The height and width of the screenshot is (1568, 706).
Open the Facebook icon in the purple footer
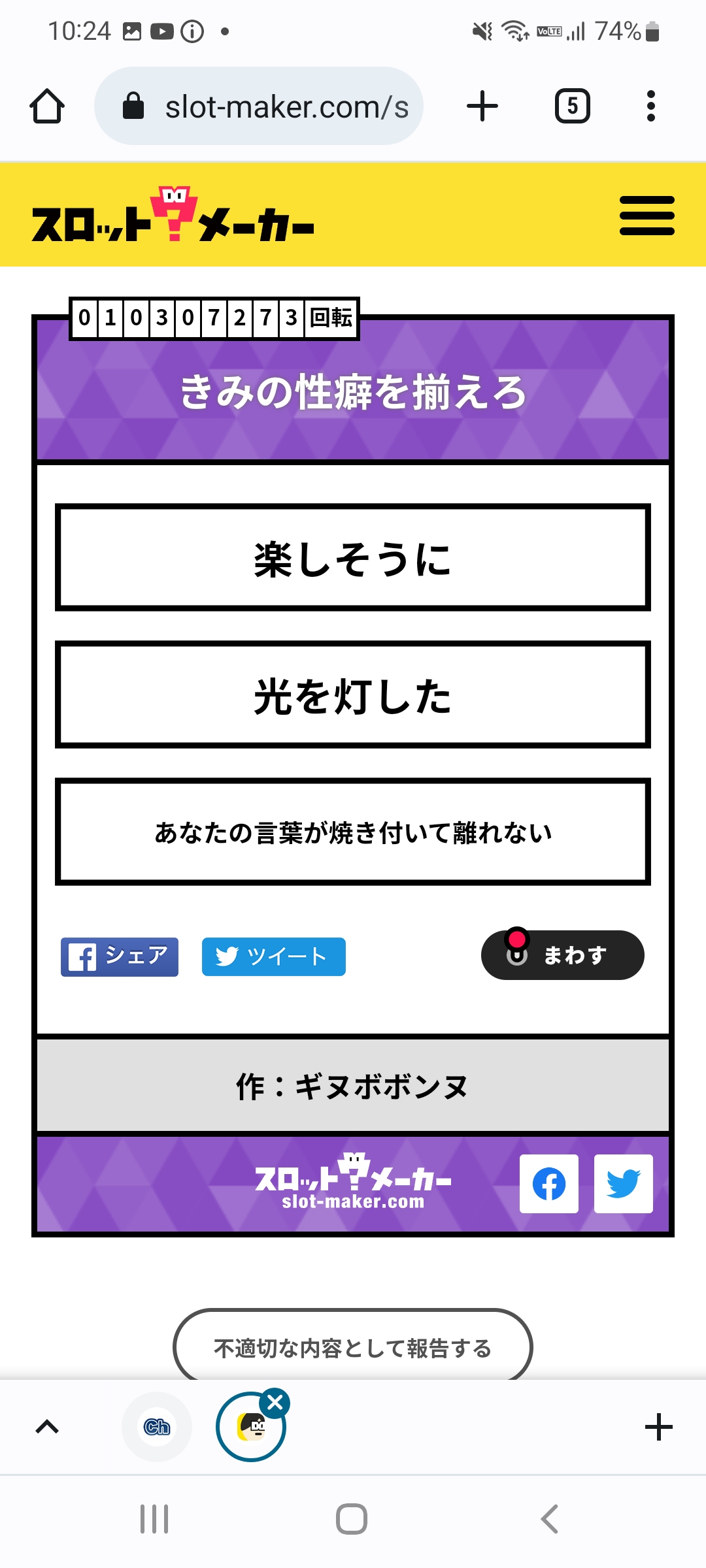click(548, 1184)
